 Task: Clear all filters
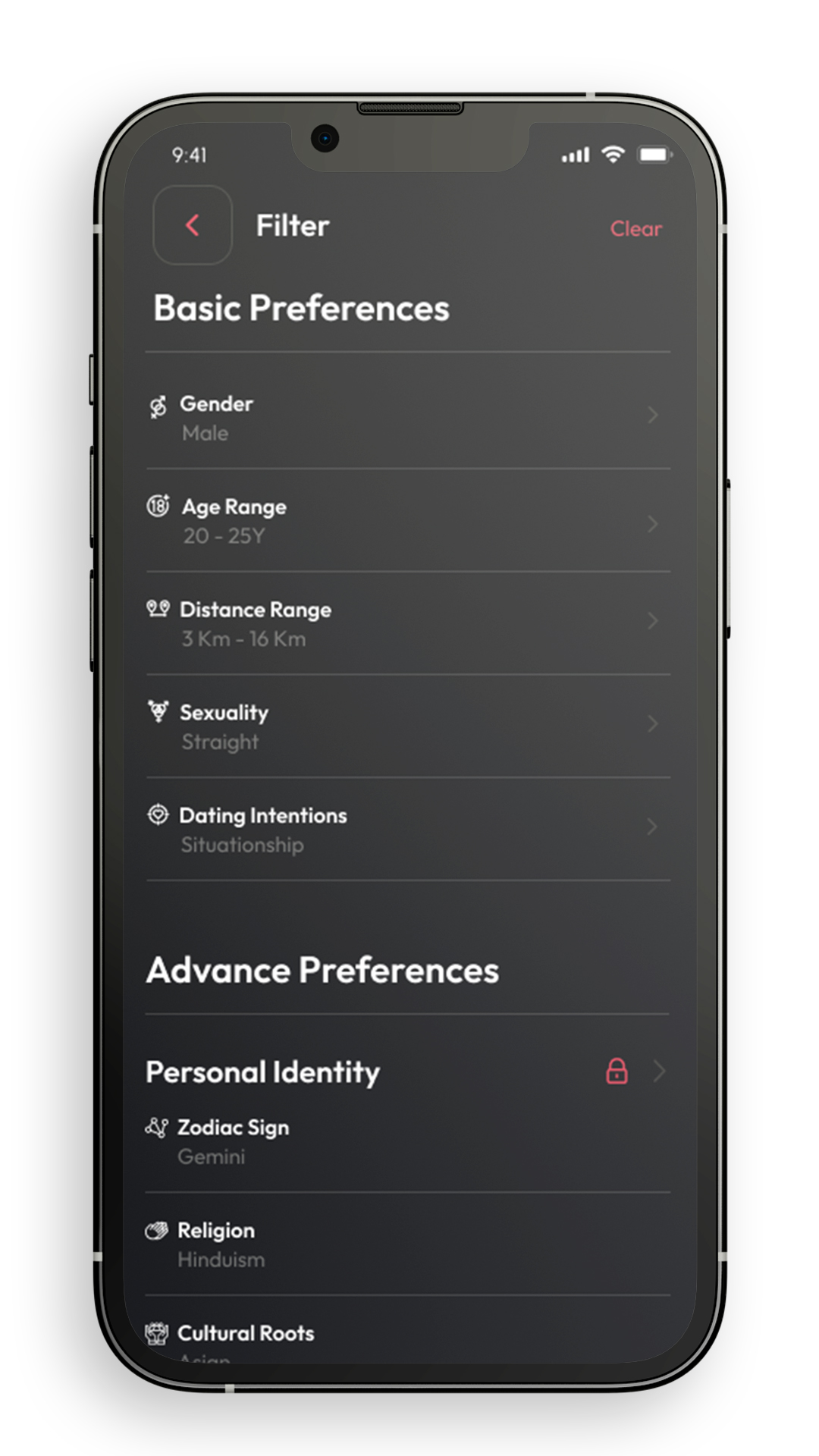(x=635, y=228)
